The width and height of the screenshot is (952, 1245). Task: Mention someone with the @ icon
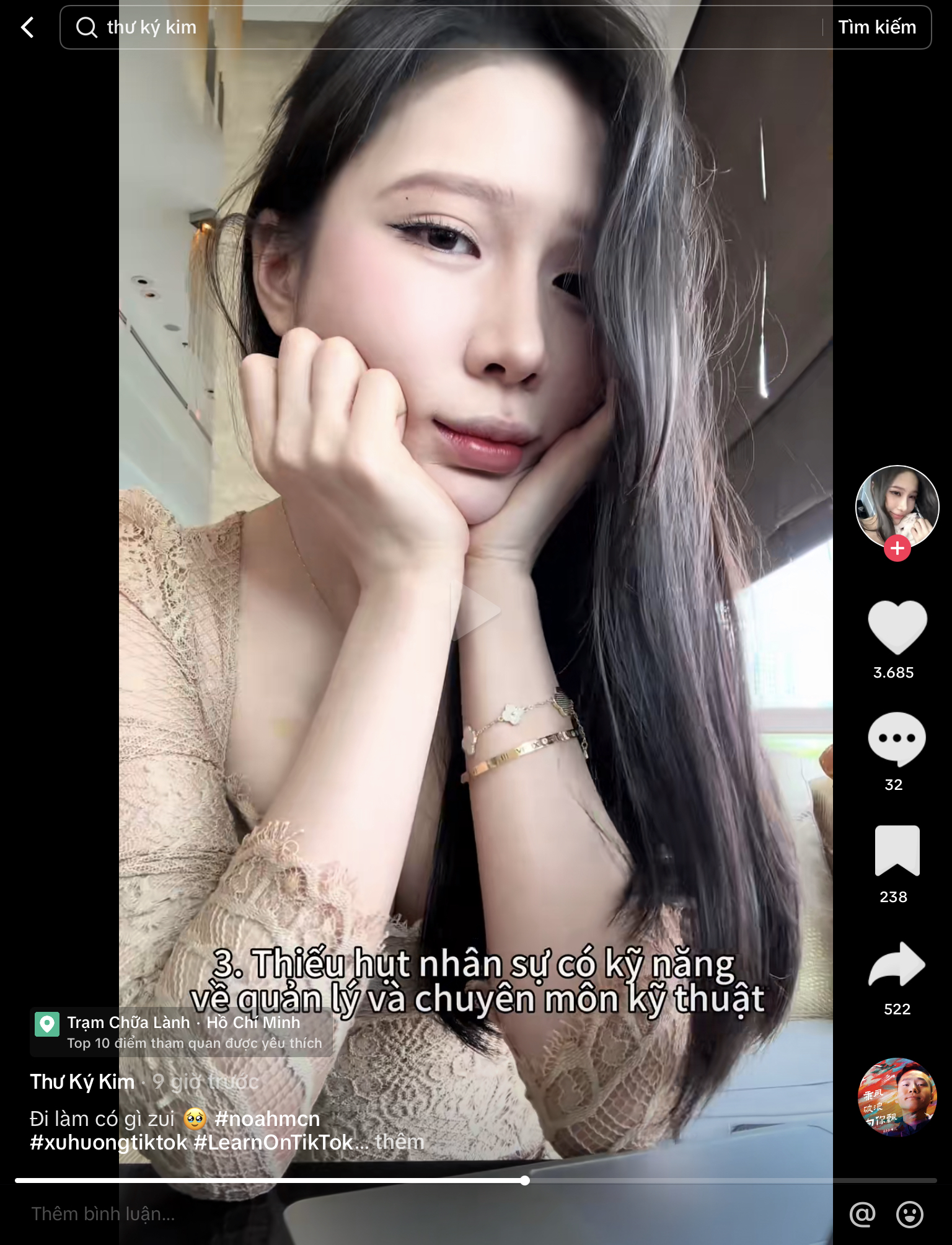pos(862,1214)
